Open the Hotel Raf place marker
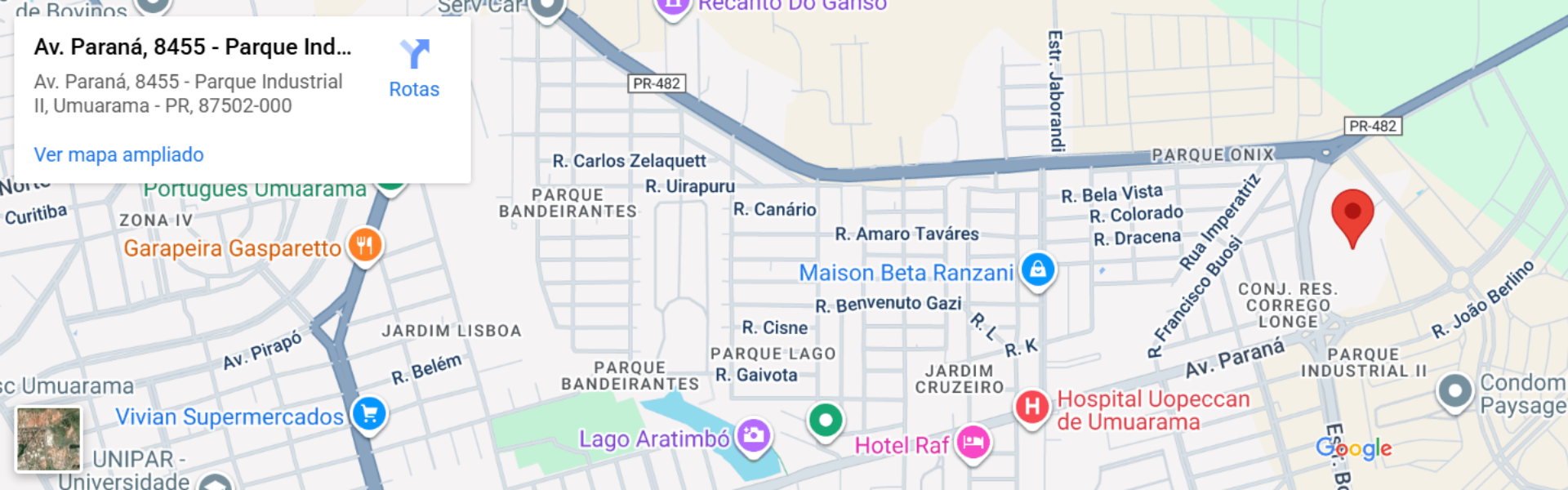 click(973, 443)
